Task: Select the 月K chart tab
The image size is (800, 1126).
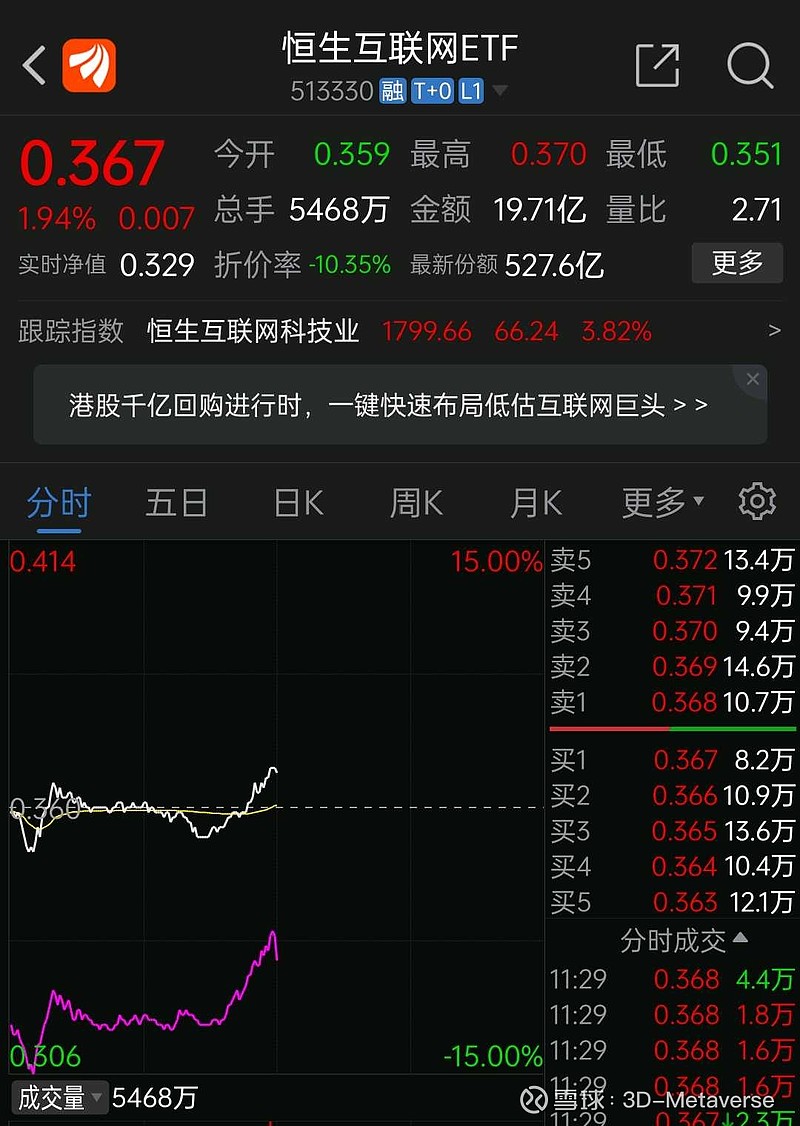Action: 535,503
